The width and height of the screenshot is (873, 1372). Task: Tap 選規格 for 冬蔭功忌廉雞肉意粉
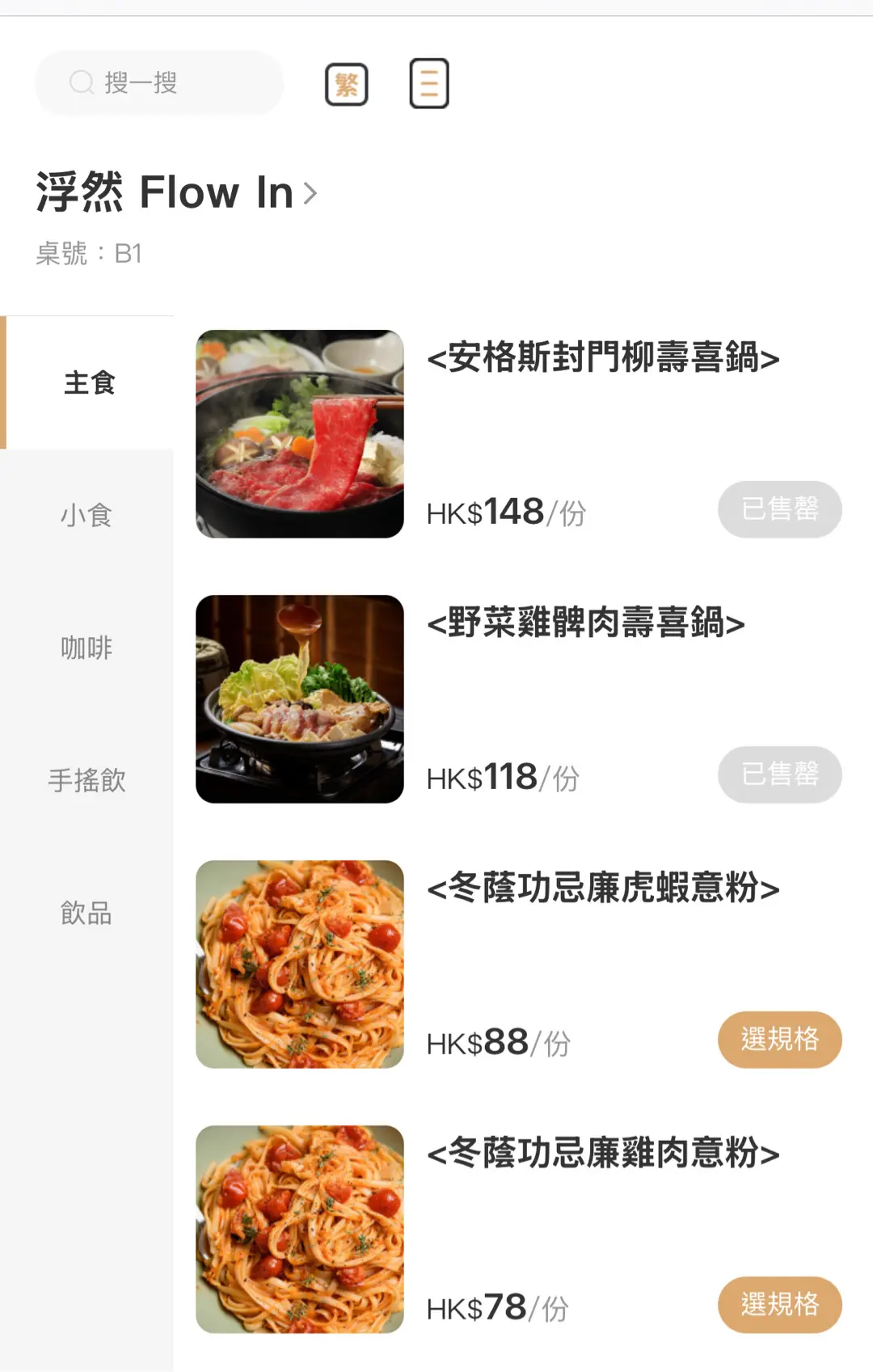tap(779, 1305)
